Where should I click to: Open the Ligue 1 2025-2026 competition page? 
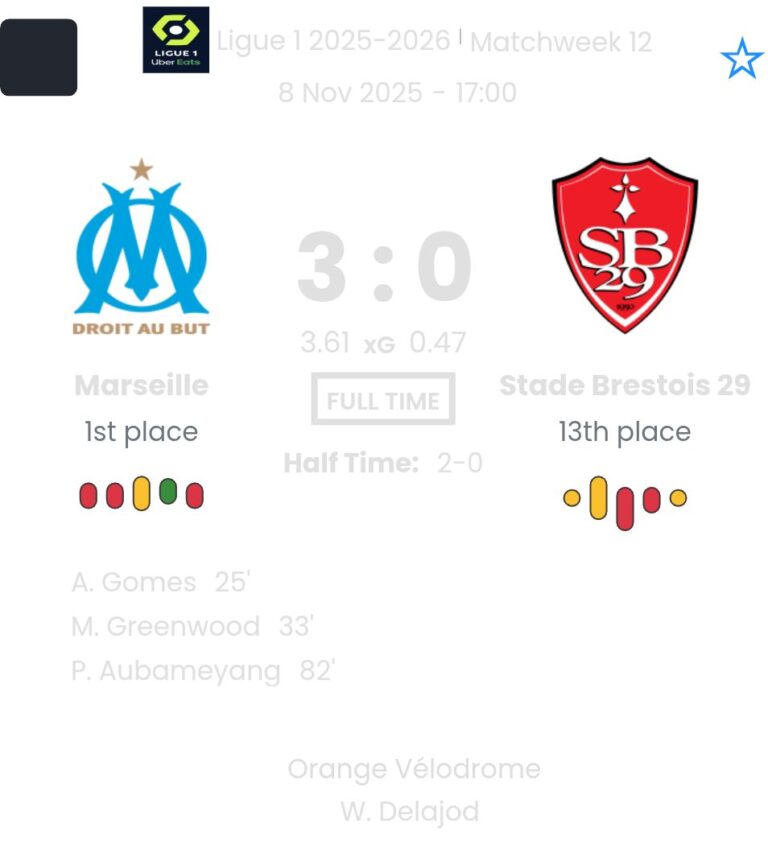(x=333, y=41)
